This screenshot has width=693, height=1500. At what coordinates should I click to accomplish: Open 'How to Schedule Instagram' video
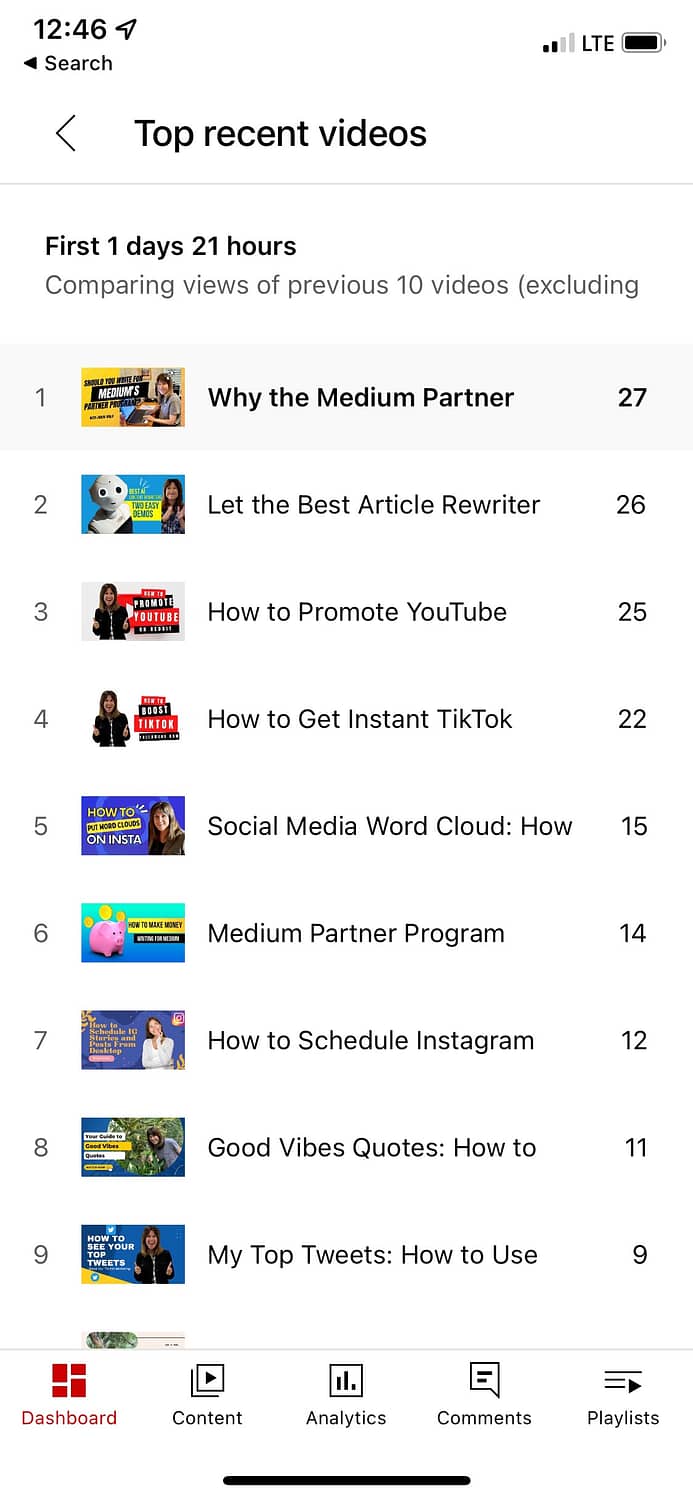(370, 1040)
